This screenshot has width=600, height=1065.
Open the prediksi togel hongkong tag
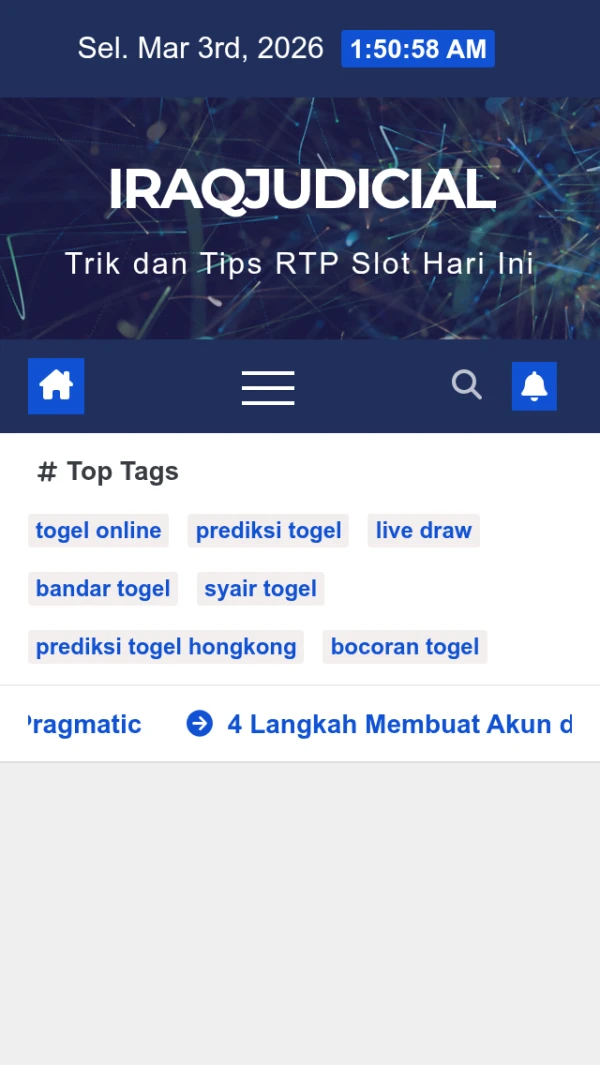coord(166,647)
